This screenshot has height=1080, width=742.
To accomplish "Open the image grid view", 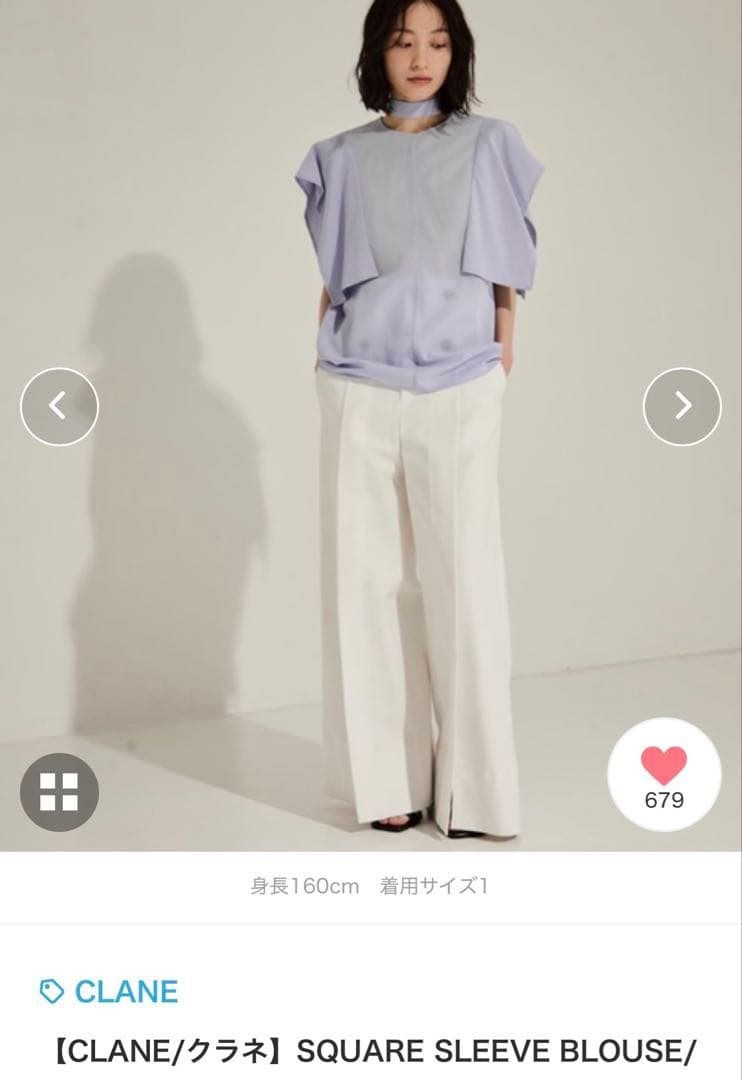I will pos(59,792).
